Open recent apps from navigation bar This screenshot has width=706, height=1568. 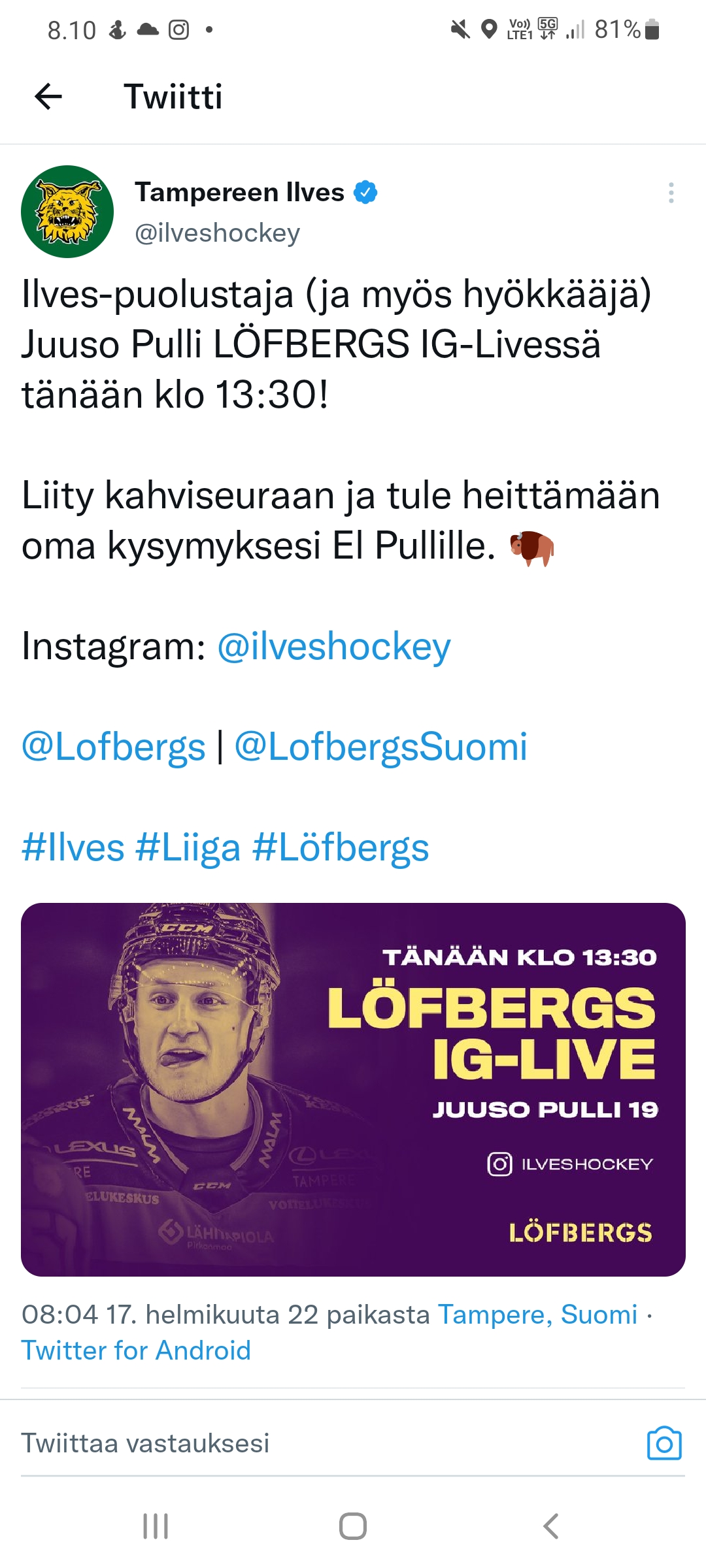tap(156, 1526)
